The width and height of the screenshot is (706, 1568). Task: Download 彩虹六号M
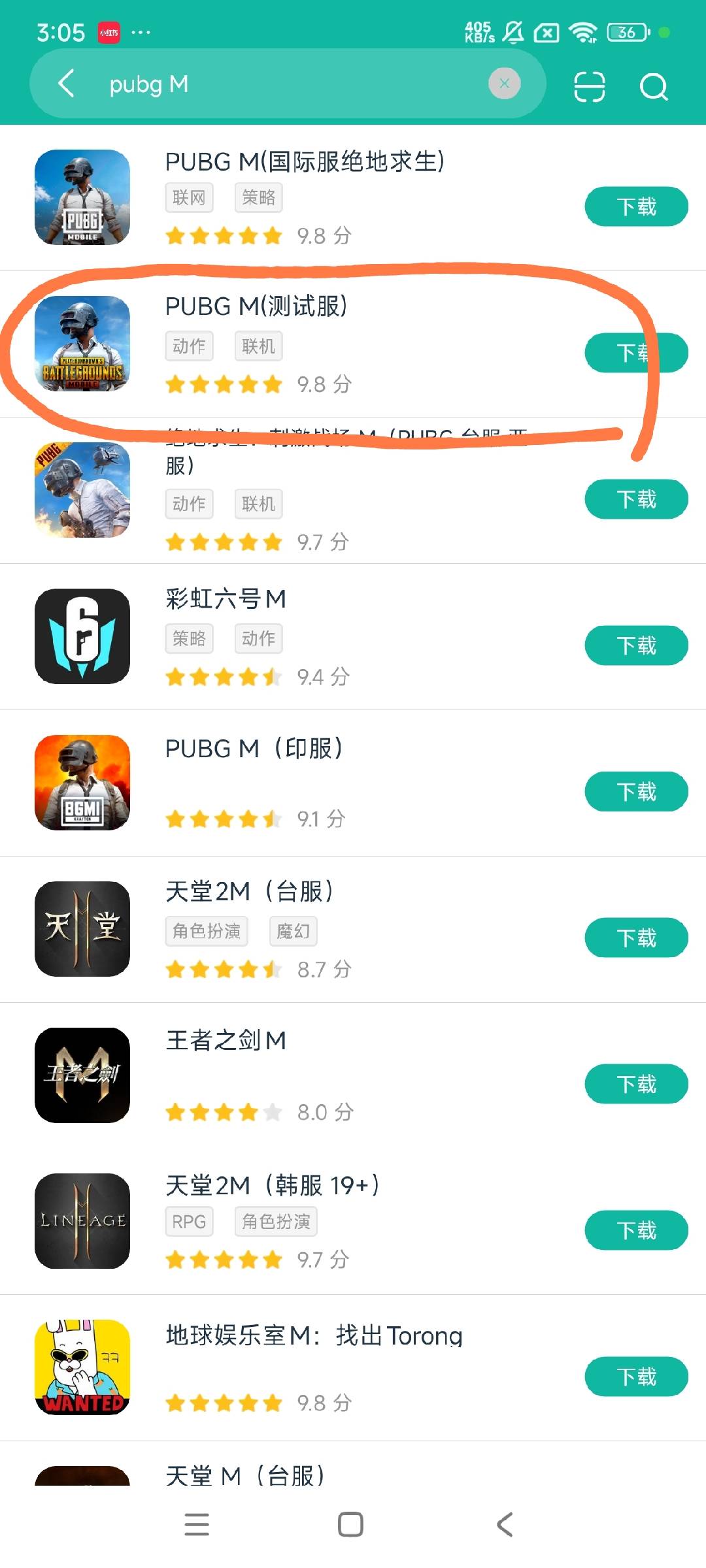pyautogui.click(x=635, y=645)
